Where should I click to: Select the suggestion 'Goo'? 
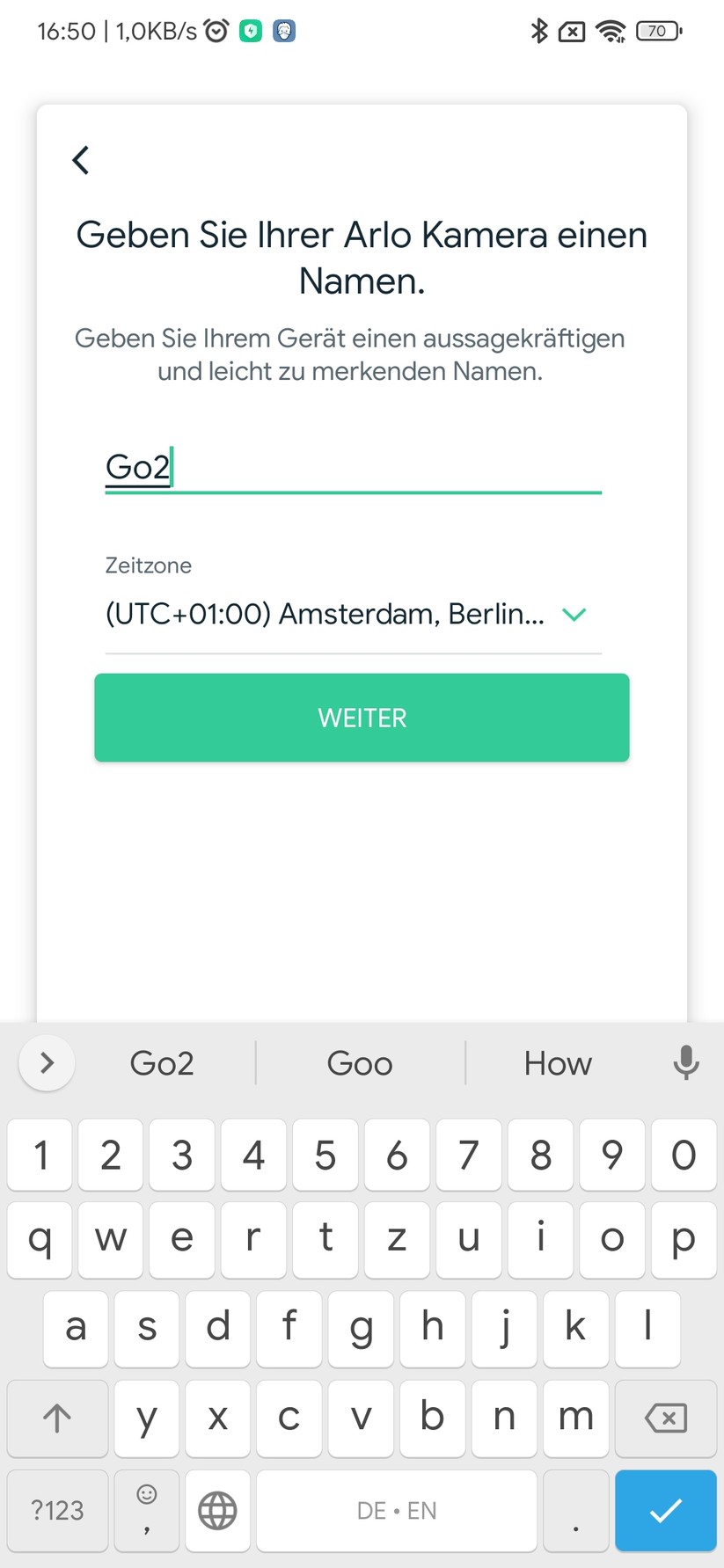coord(360,1063)
